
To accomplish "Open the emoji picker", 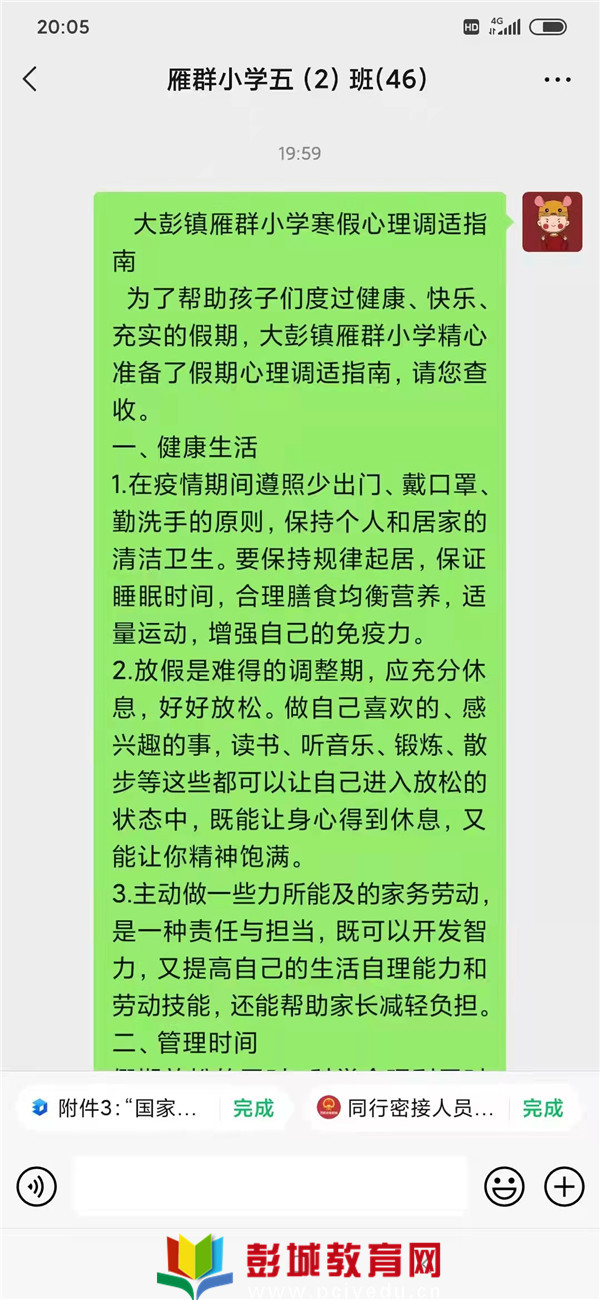I will pyautogui.click(x=505, y=1187).
